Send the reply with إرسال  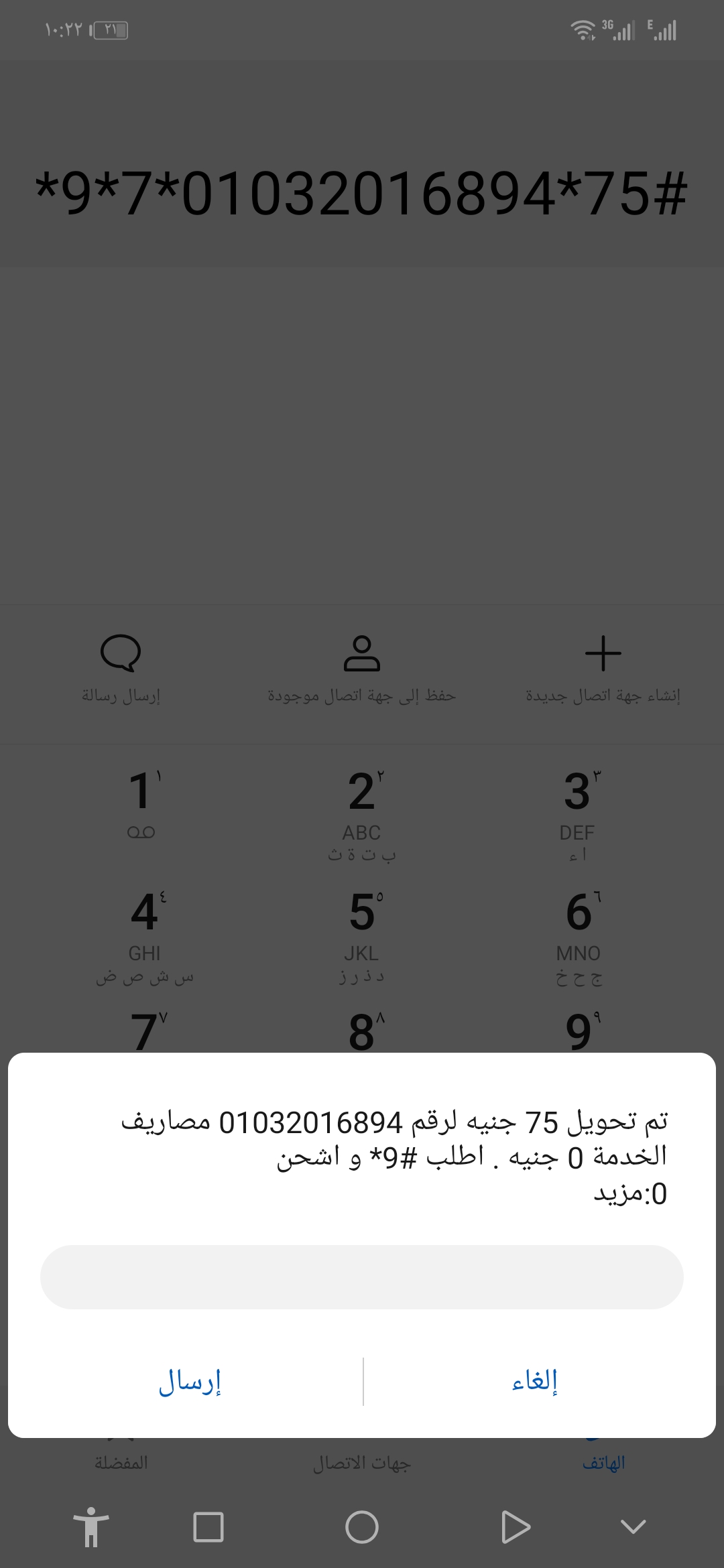190,1382
